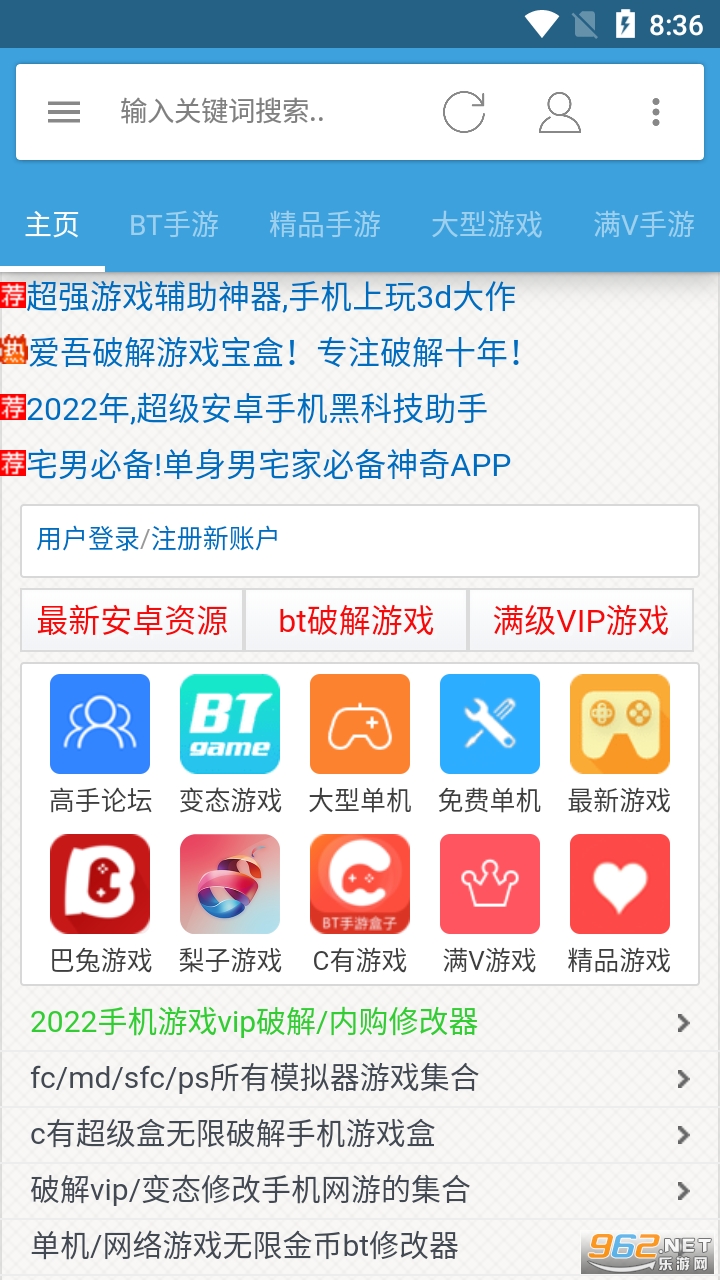Viewport: 720px width, 1280px height.
Task: Switch to the 大型游戏 tab
Action: click(486, 225)
